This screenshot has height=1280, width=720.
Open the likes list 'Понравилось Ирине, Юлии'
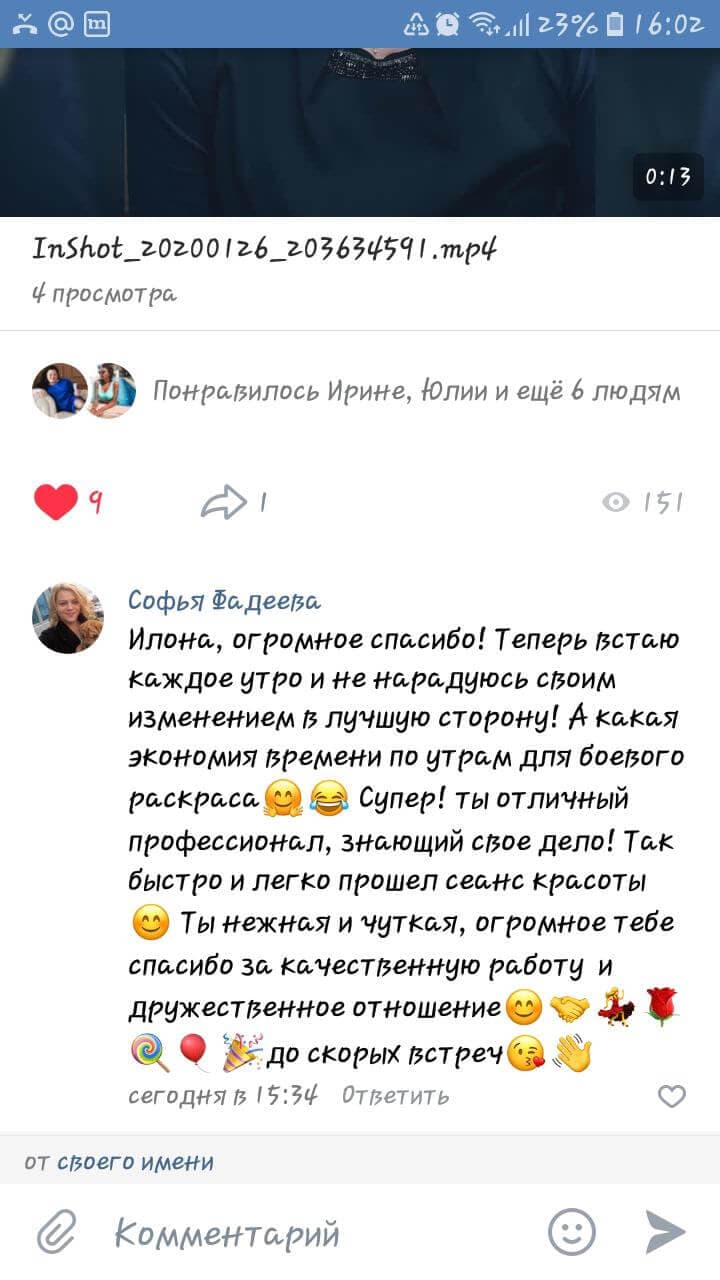pyautogui.click(x=420, y=390)
